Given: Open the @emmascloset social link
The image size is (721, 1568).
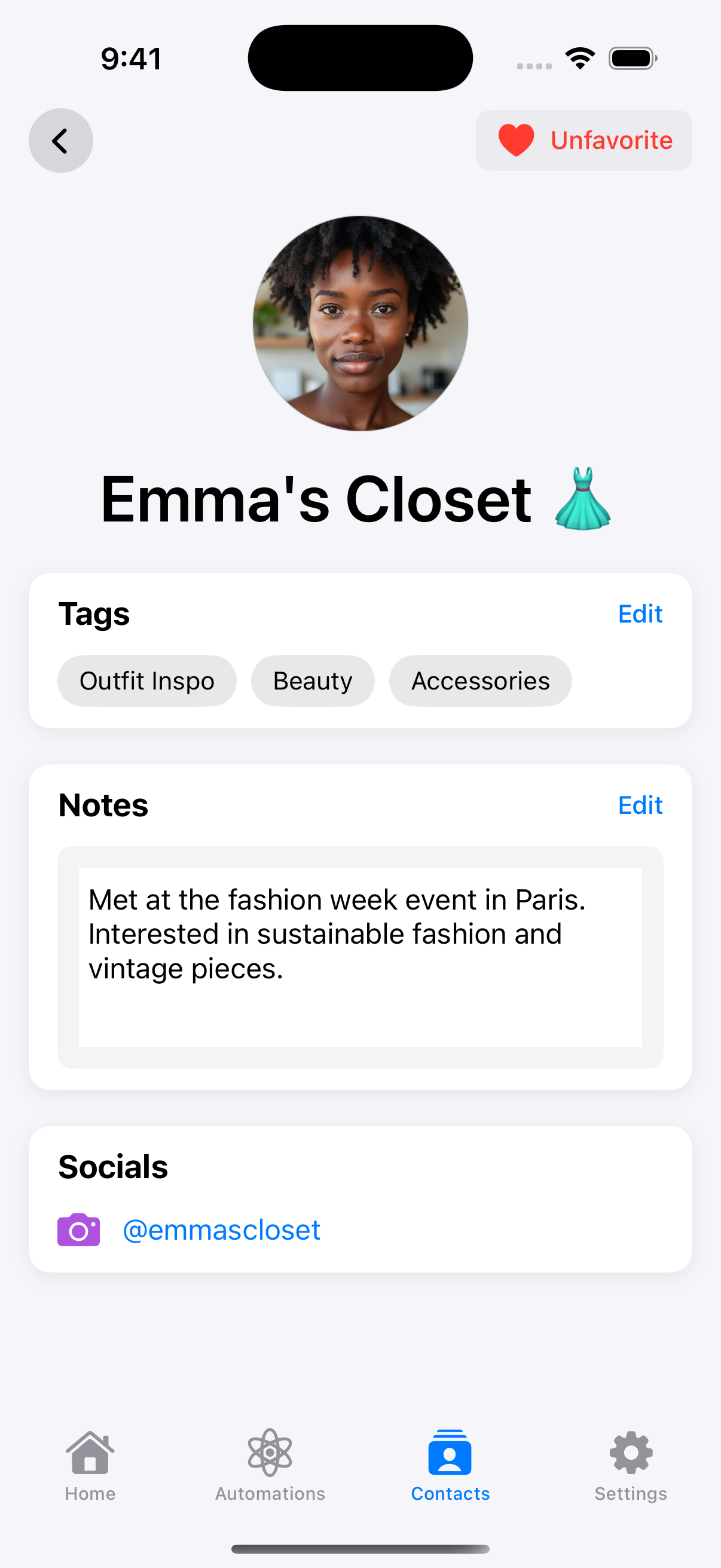Looking at the screenshot, I should coord(221,1230).
